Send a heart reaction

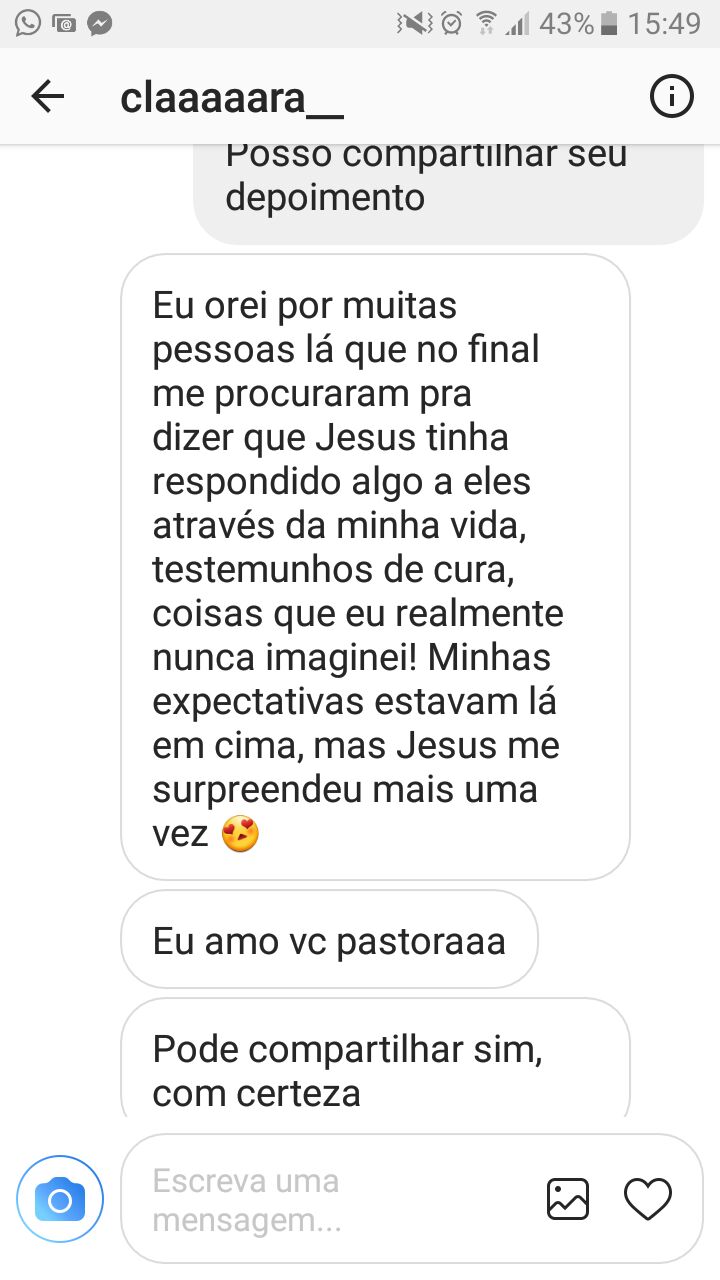coord(647,1199)
